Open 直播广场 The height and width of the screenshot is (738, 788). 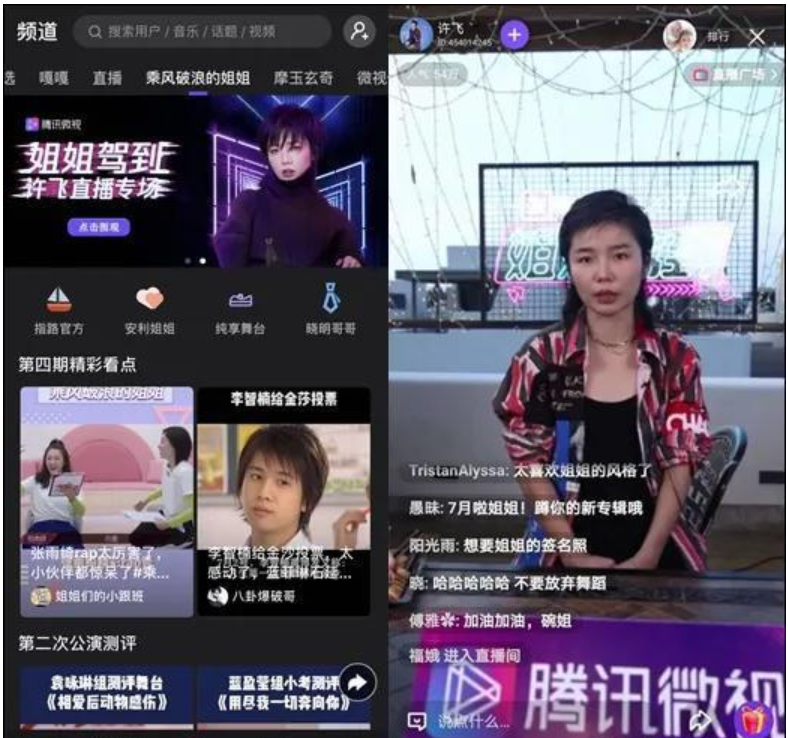pos(736,74)
